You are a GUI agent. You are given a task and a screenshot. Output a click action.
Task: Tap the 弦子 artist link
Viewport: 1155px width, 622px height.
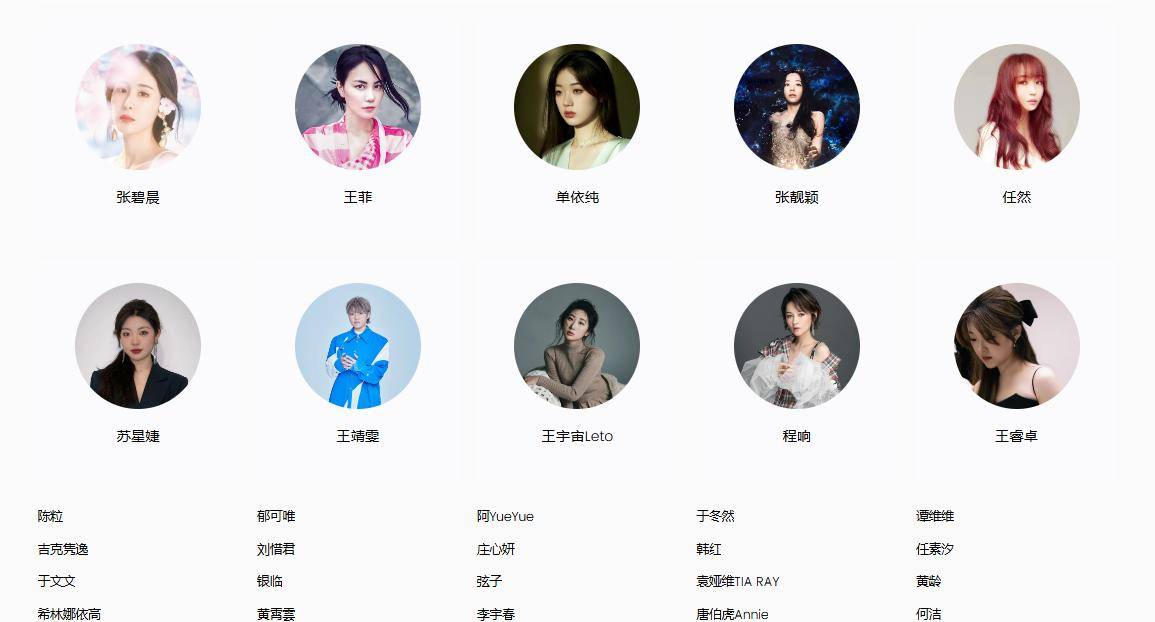click(x=489, y=581)
